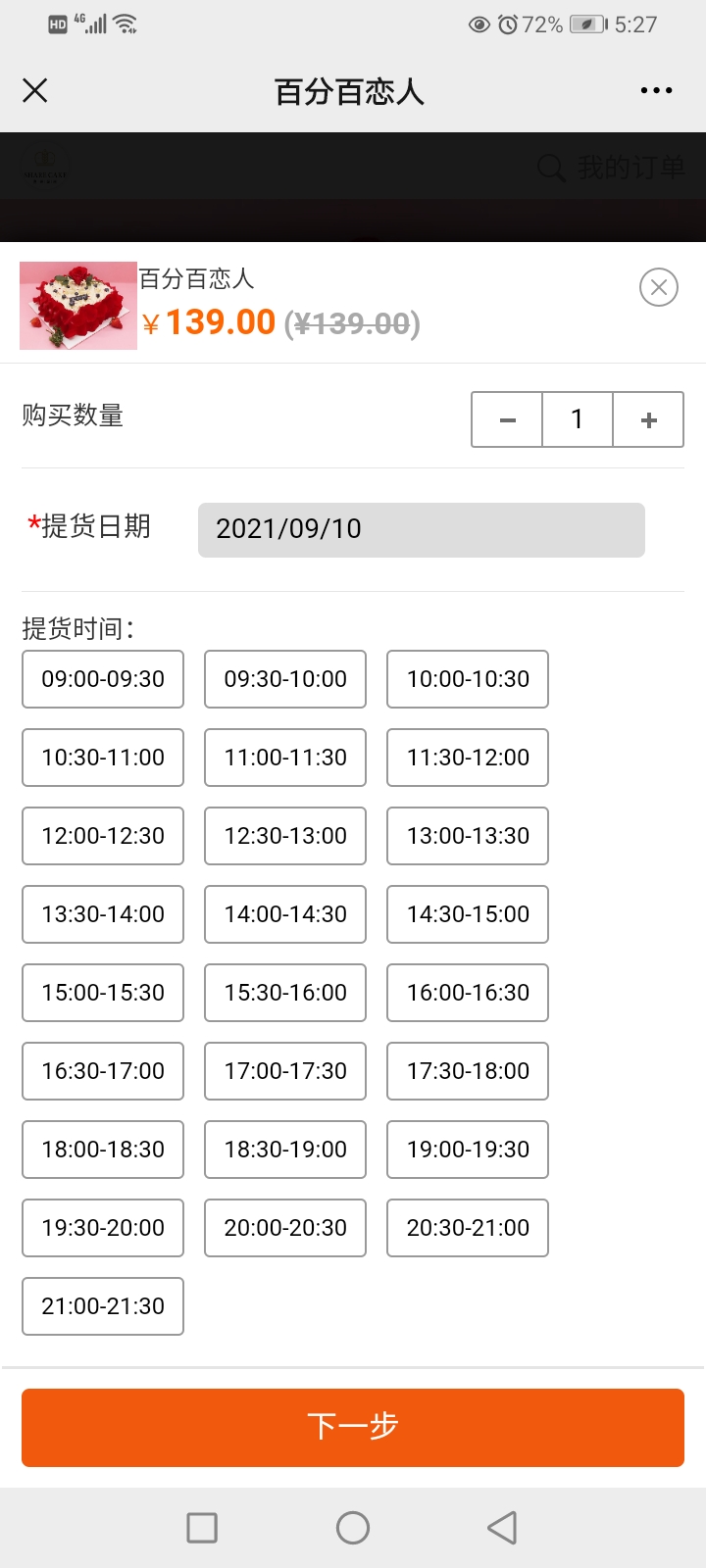Choose the 10:00-10:30 time slot
706x1568 pixels.
coord(468,679)
